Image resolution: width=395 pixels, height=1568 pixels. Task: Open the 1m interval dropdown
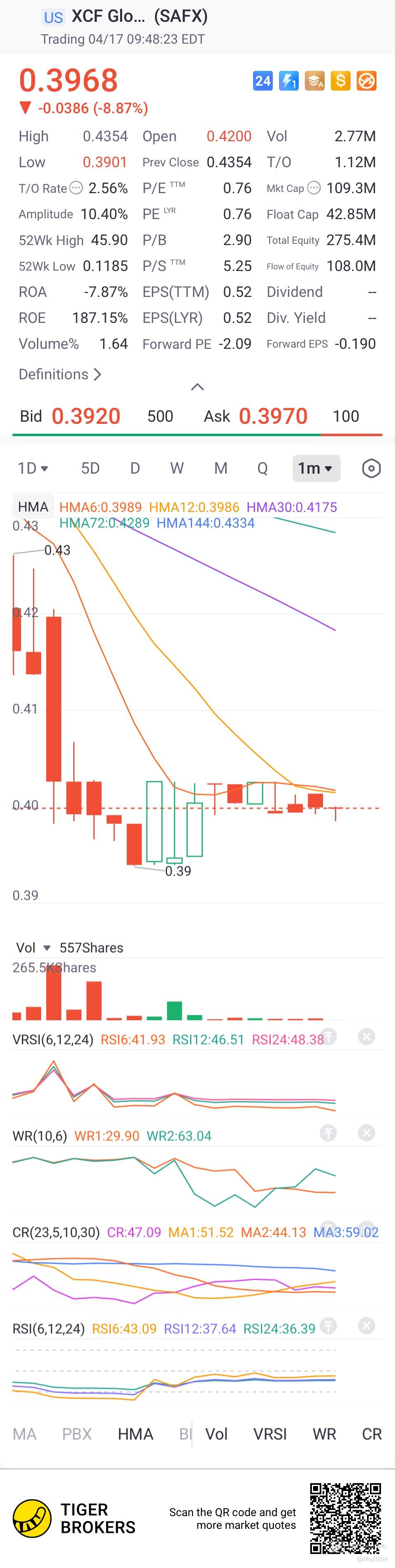coord(316,468)
